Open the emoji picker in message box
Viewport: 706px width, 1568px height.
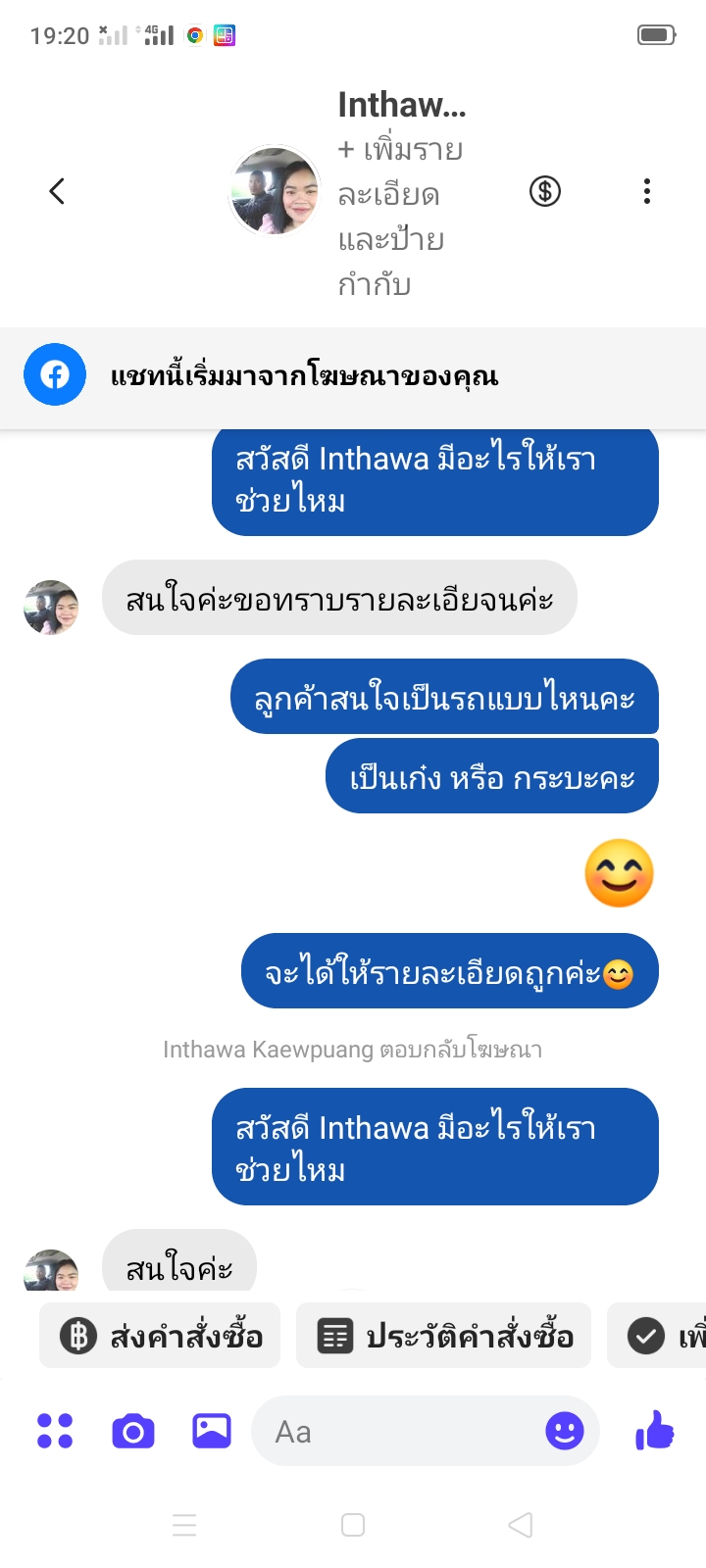[x=565, y=1432]
